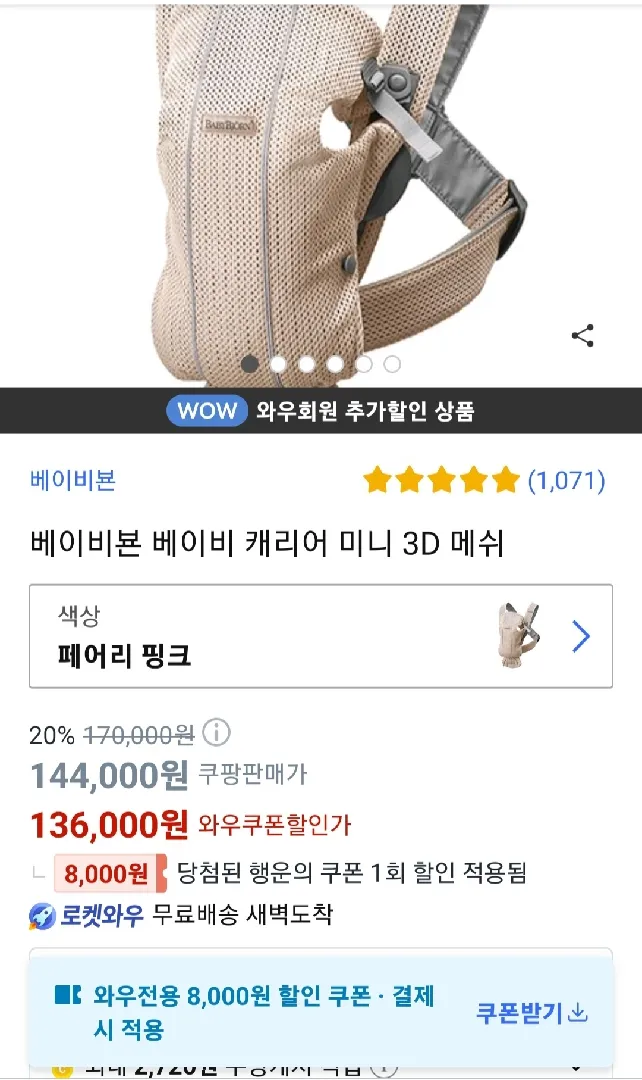
Task: Open the 베이비뵨 brand link
Action: tap(72, 480)
